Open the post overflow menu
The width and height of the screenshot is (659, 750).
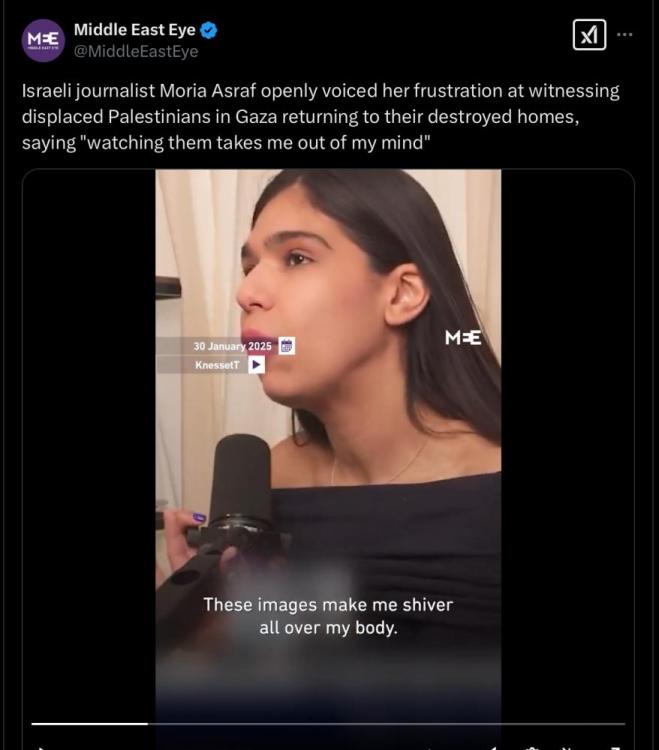click(x=625, y=34)
